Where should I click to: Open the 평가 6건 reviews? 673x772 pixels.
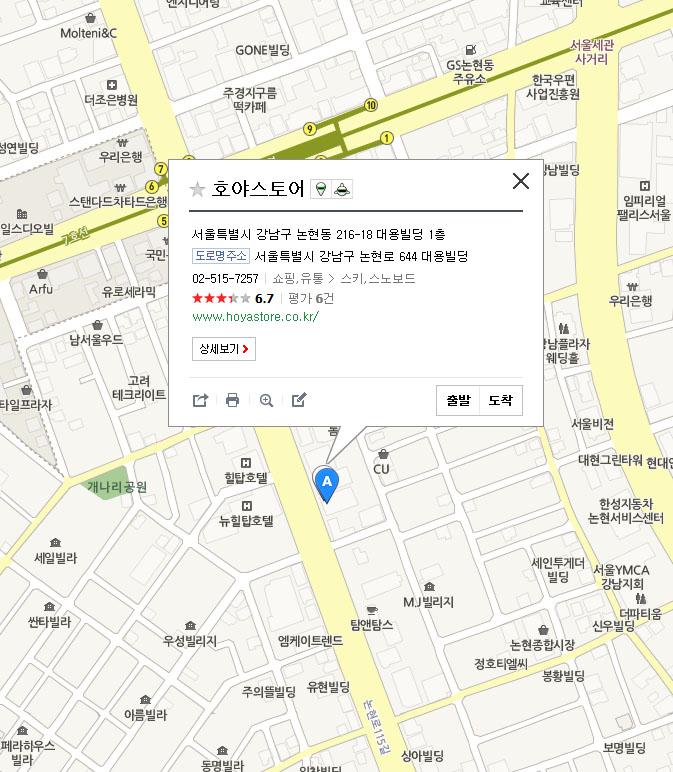(x=310, y=298)
